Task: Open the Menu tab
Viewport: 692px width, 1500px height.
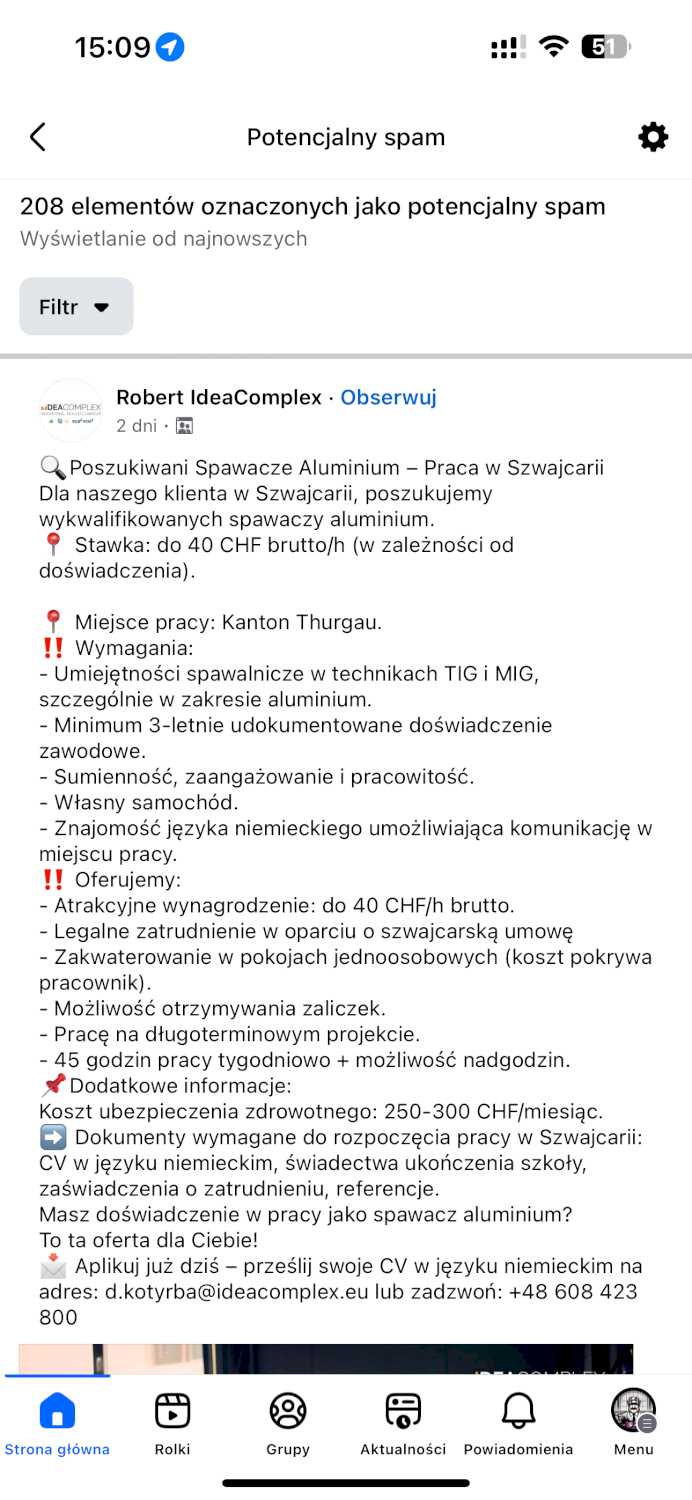Action: pos(633,1424)
